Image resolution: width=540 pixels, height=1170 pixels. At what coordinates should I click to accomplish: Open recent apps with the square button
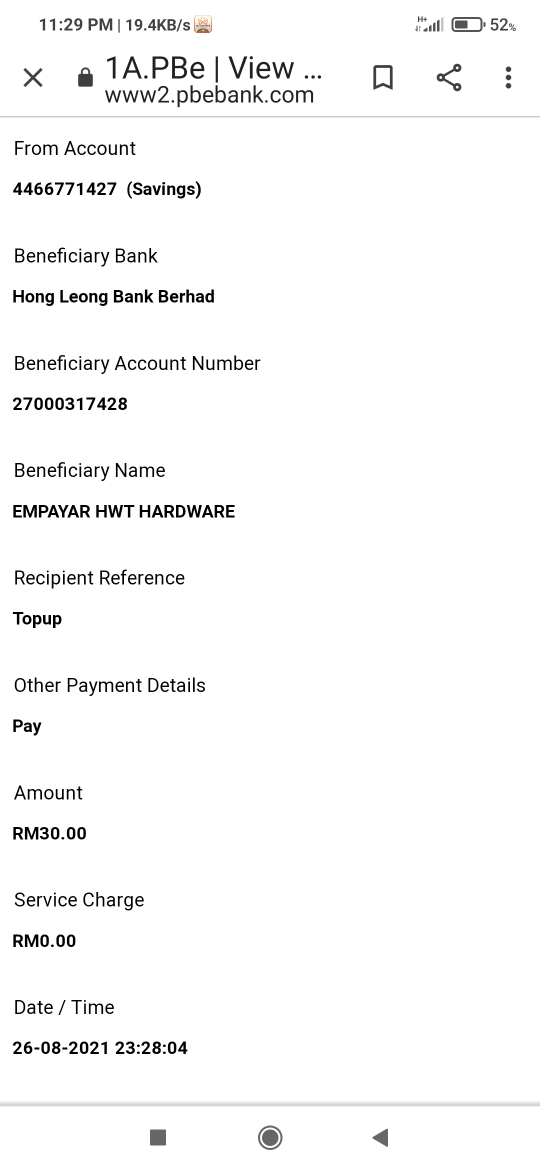coord(158,1137)
